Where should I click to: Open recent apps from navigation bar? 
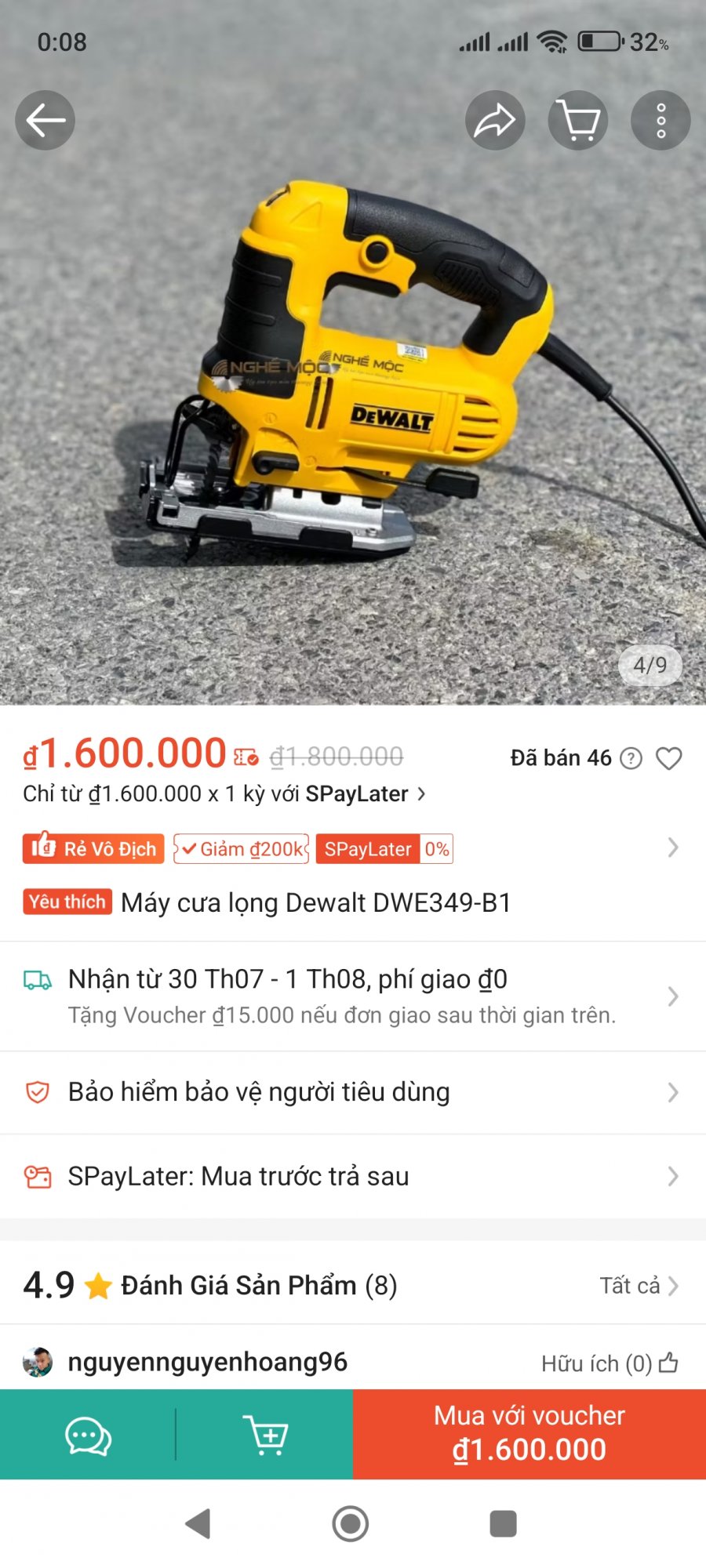point(503,1523)
